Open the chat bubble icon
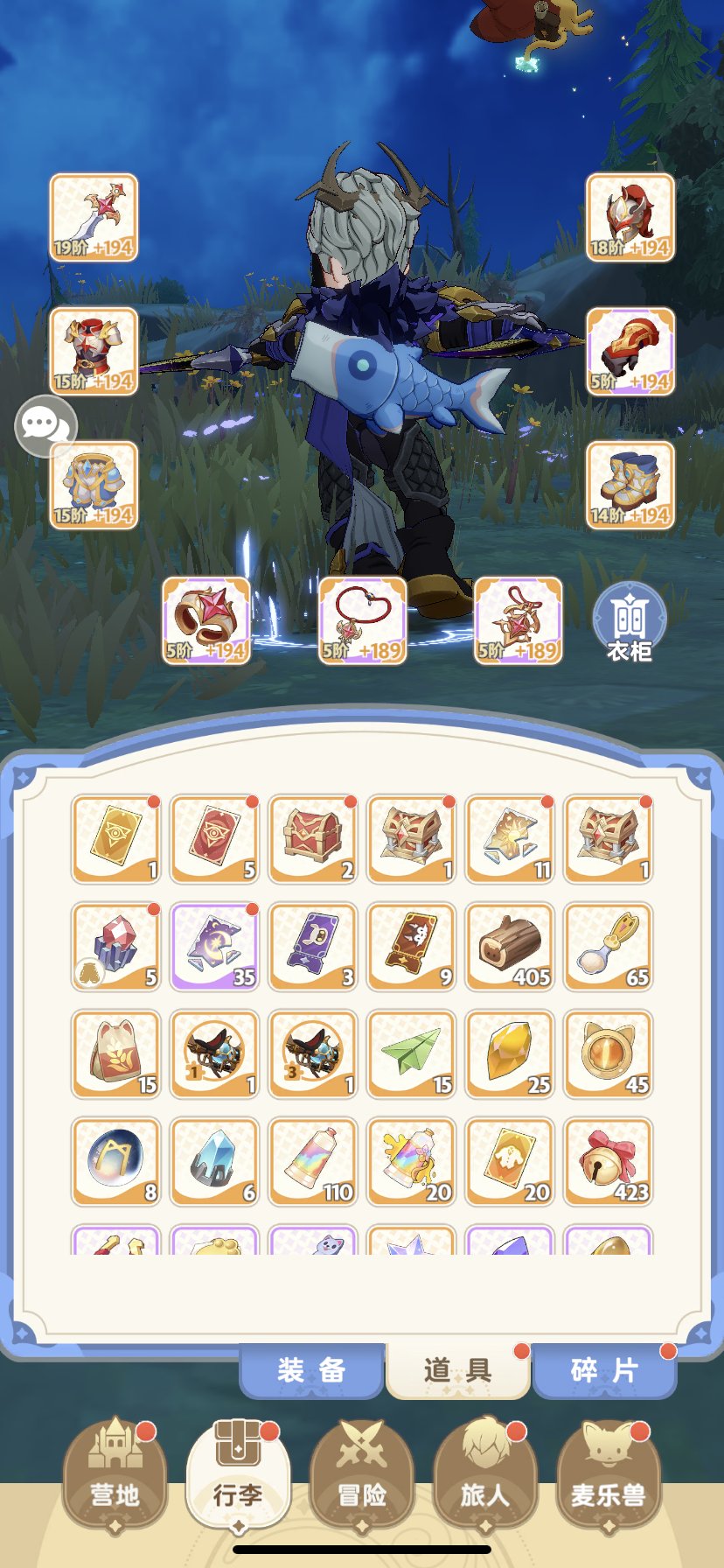 point(45,425)
